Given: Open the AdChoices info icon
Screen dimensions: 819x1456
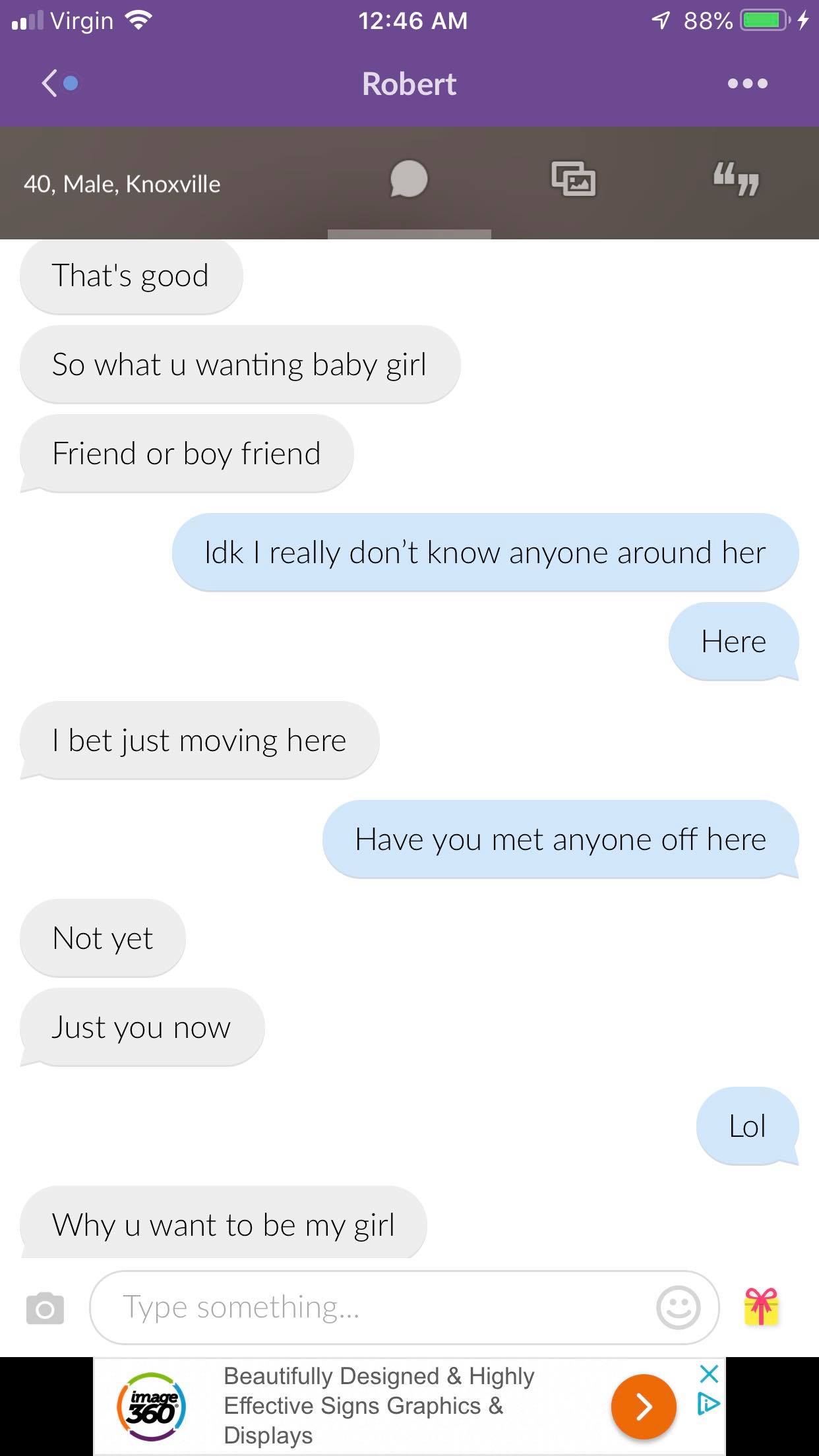Looking at the screenshot, I should 709,1405.
